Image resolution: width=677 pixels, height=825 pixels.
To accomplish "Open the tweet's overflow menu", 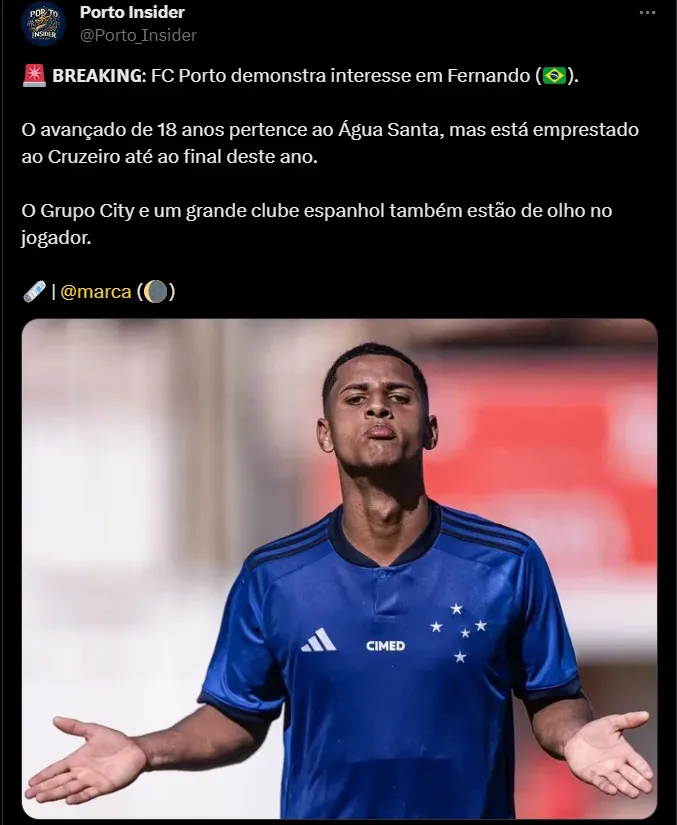I will point(648,14).
